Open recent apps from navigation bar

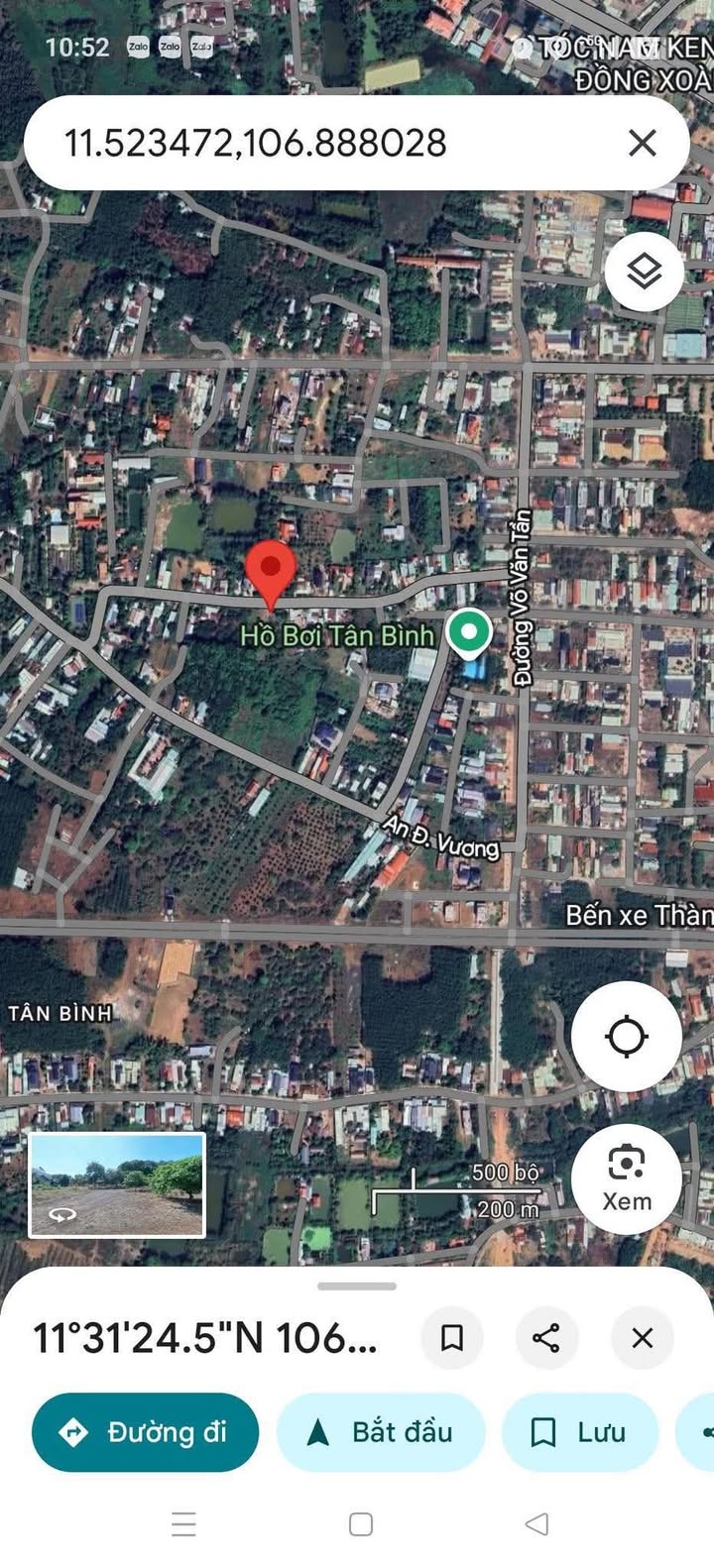183,1523
